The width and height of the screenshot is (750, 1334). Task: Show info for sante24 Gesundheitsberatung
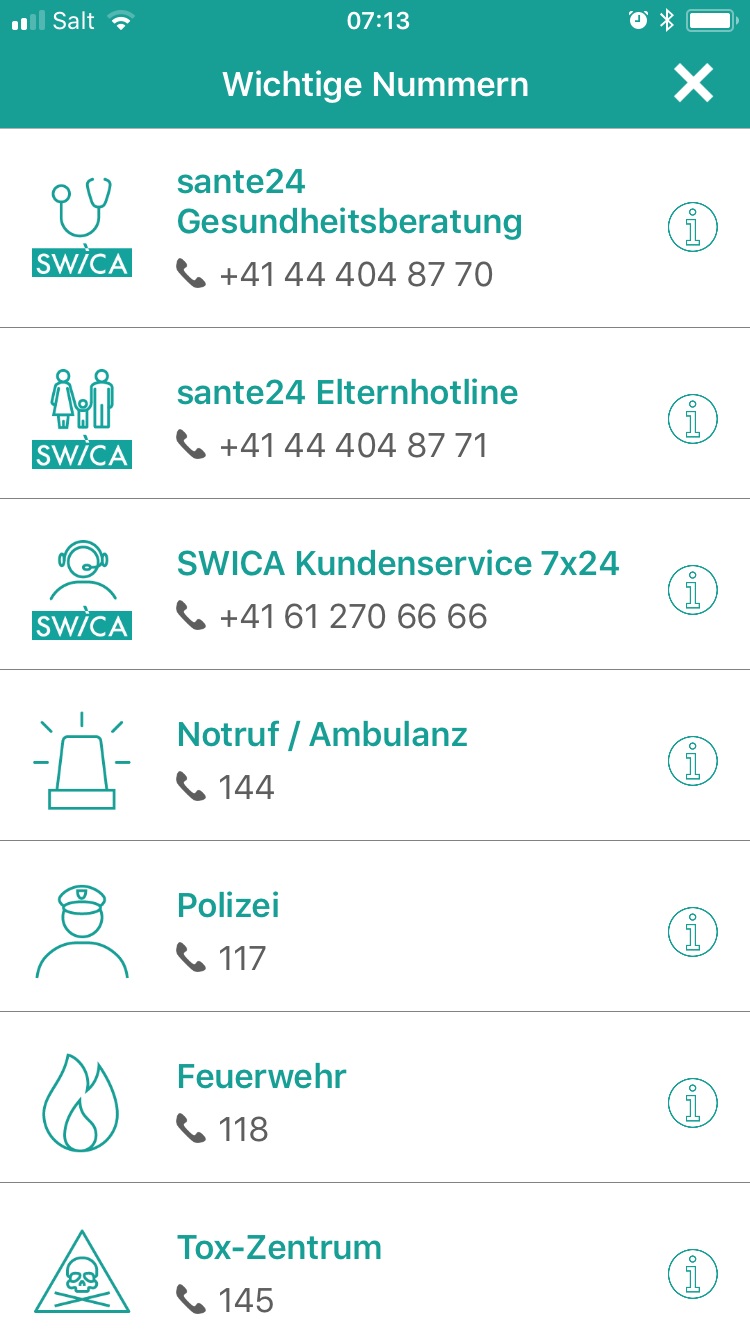tap(692, 228)
